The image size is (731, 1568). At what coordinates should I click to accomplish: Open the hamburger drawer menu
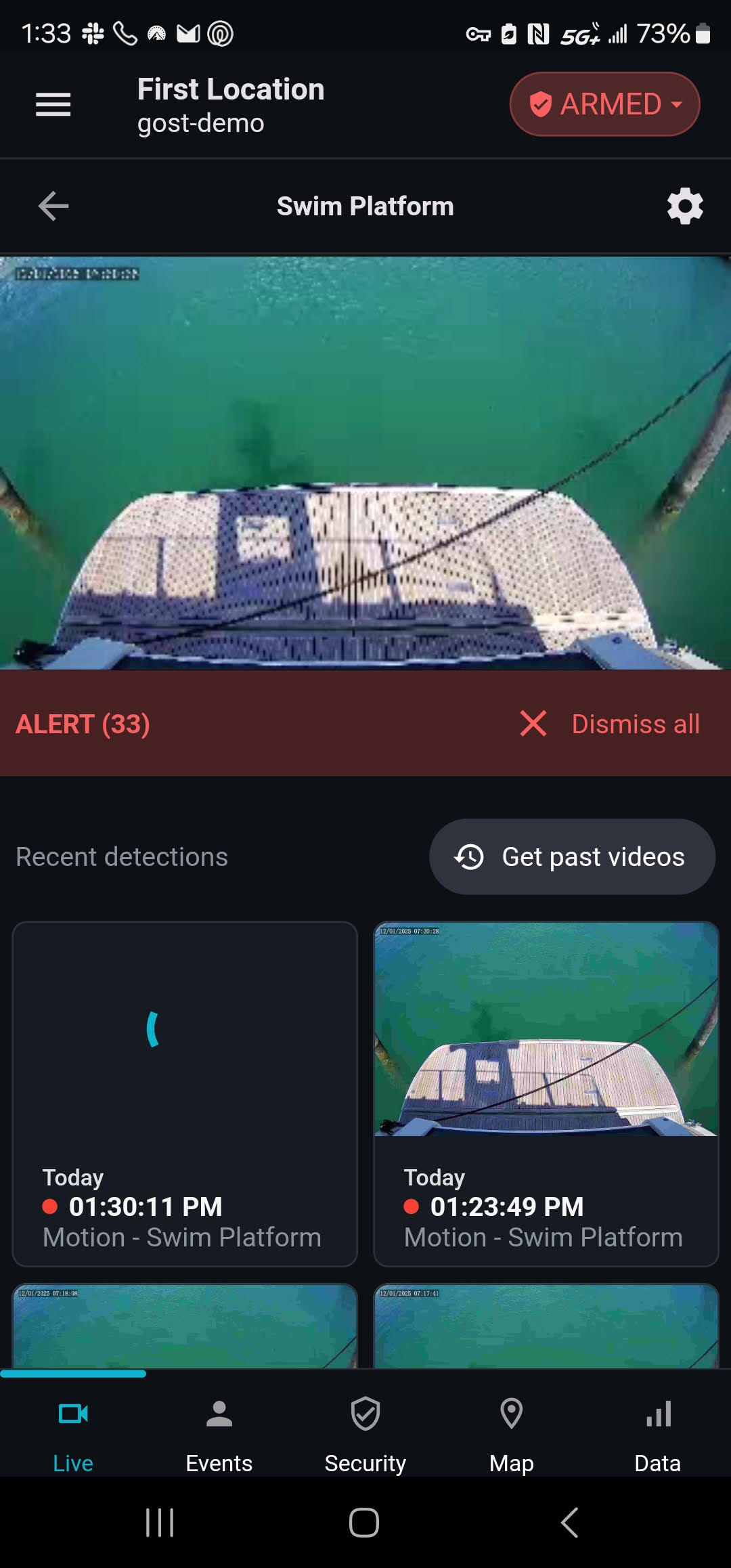pos(53,104)
